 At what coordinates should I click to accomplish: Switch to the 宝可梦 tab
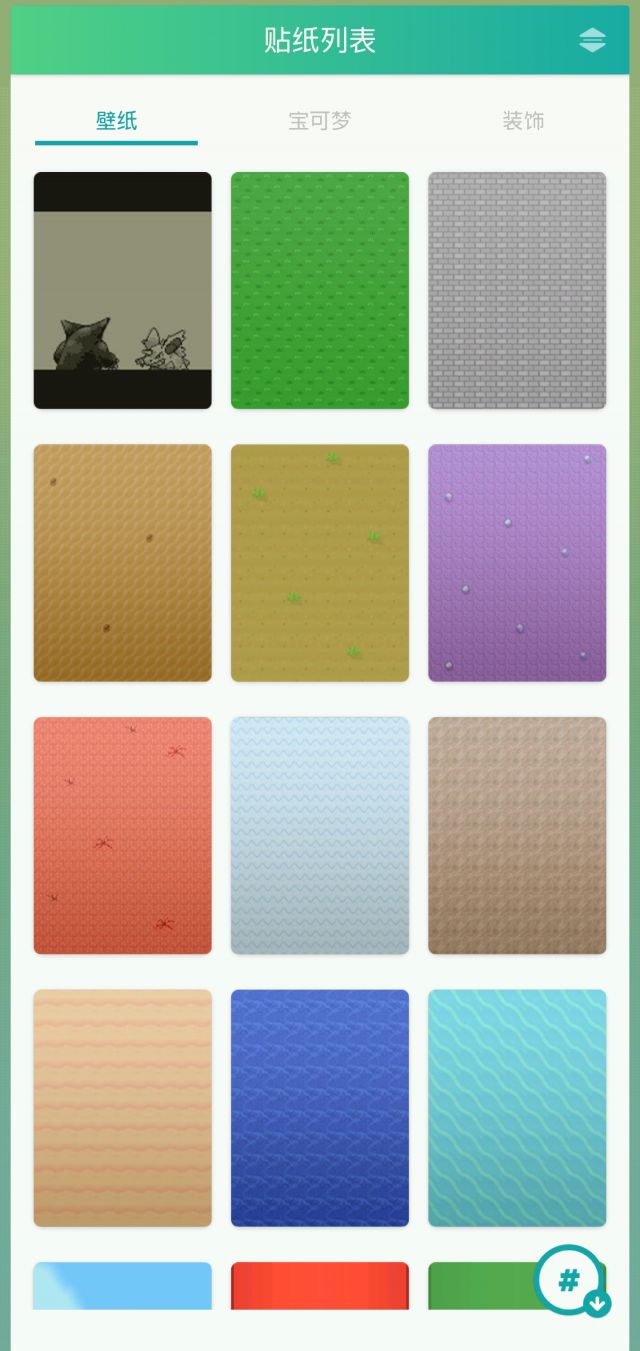point(320,121)
